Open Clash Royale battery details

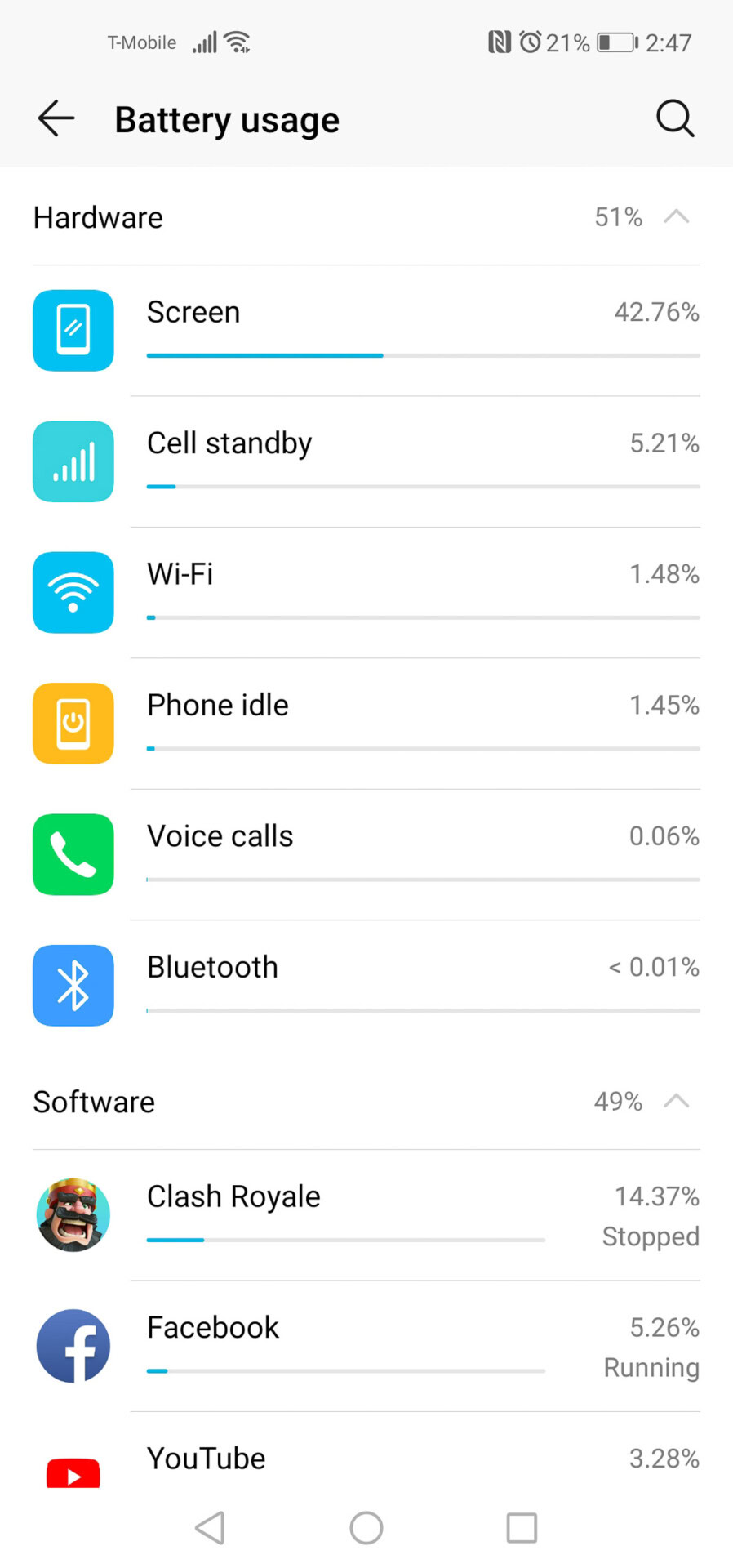[366, 1214]
